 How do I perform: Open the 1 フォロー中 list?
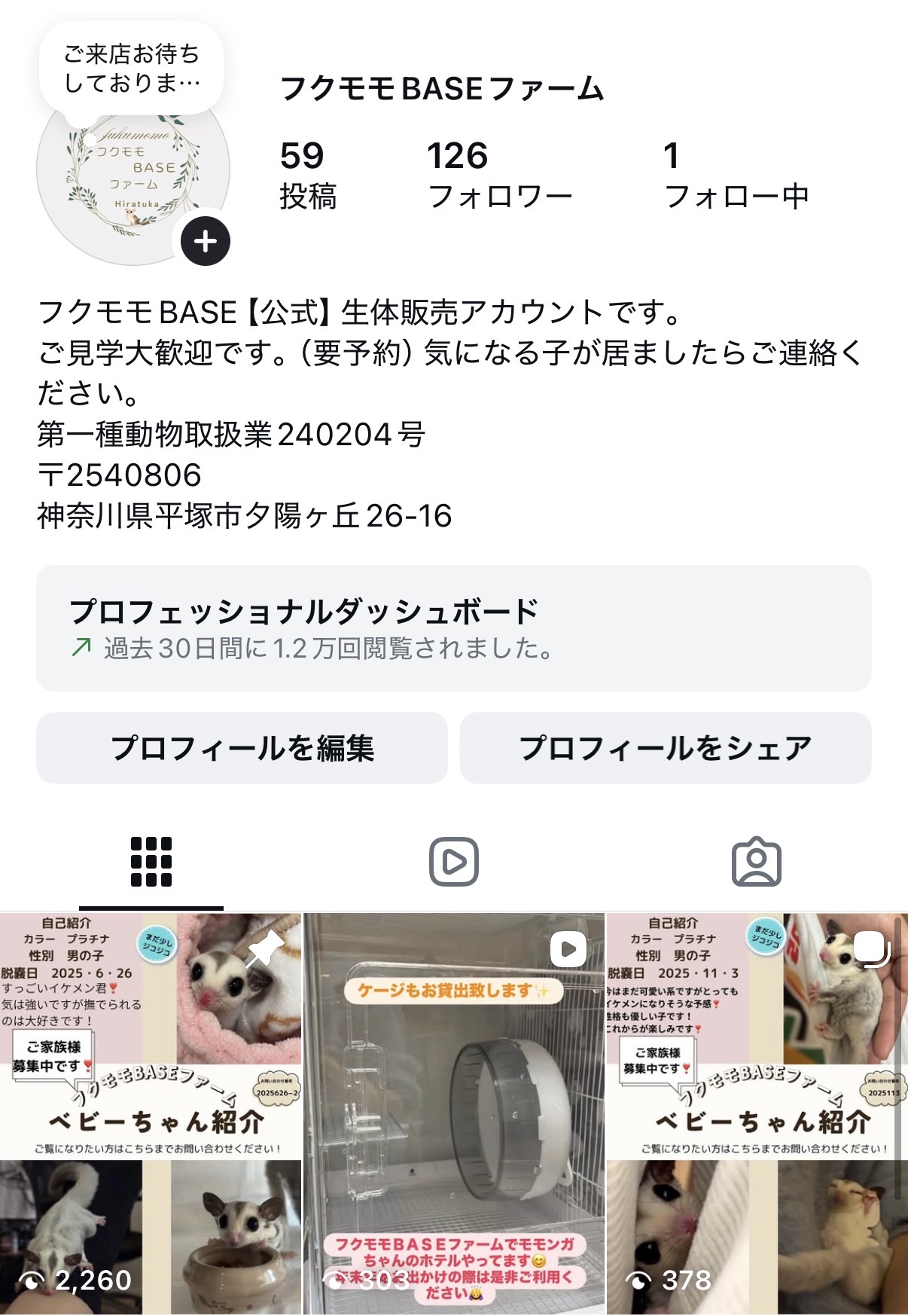738,173
